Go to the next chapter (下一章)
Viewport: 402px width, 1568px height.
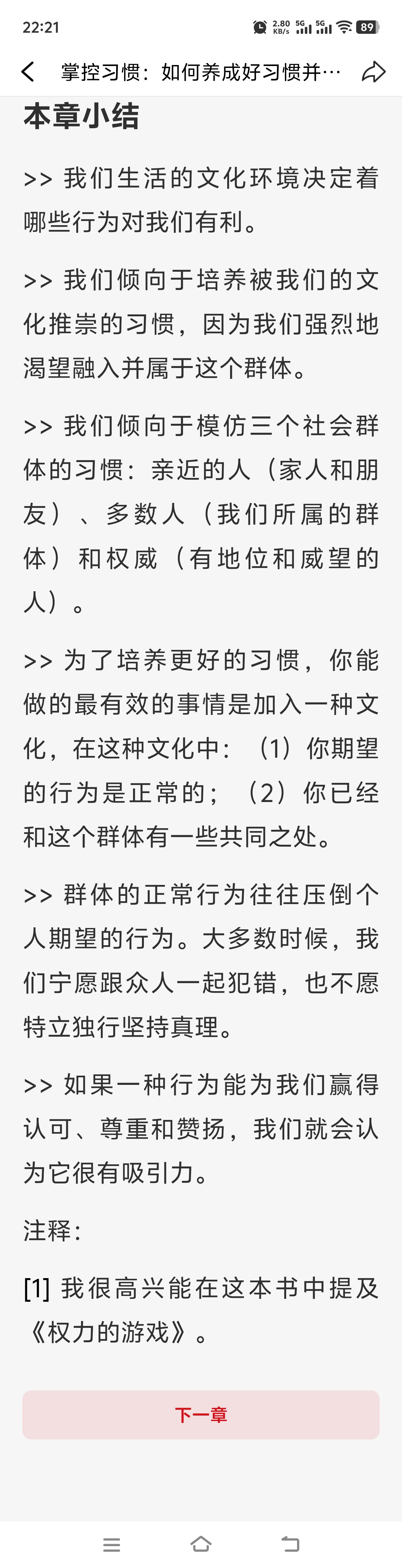[201, 1415]
